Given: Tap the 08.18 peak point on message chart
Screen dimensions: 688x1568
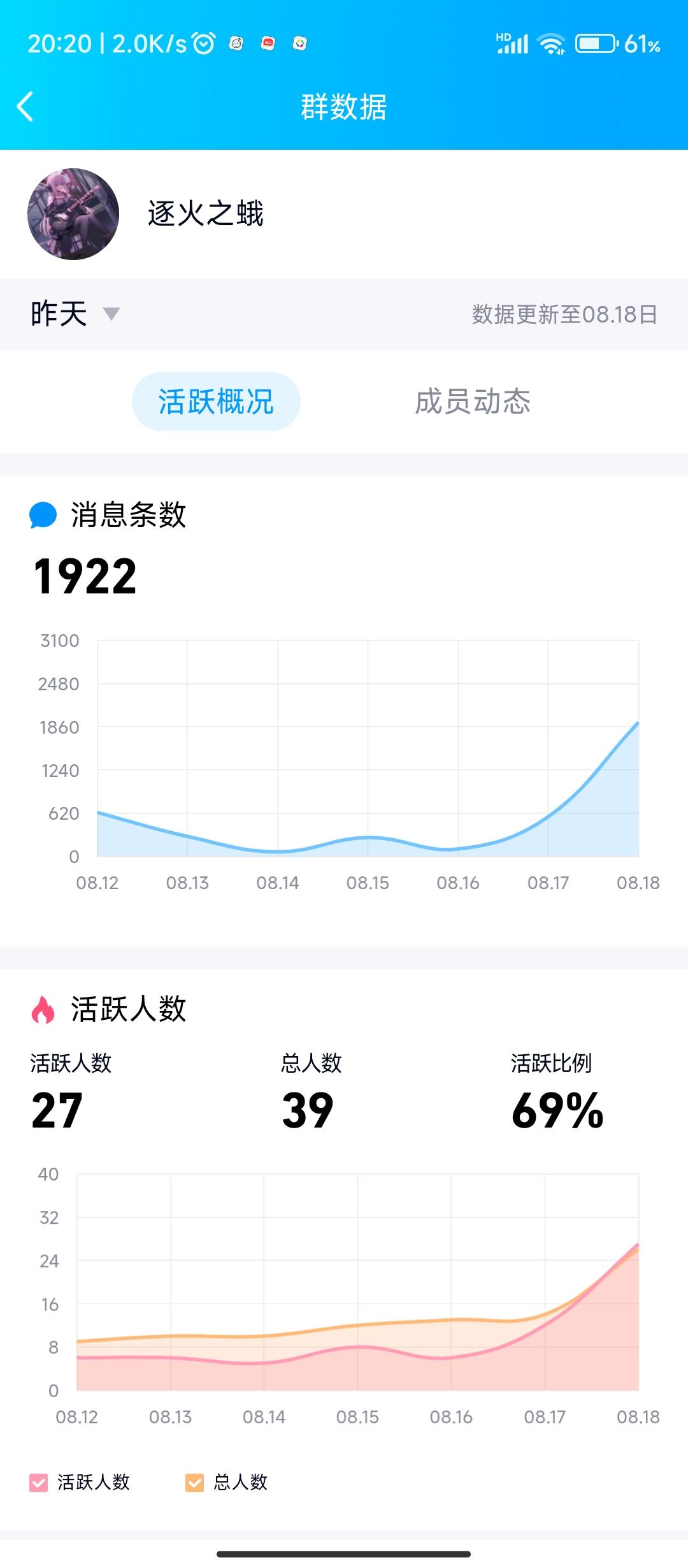Looking at the screenshot, I should (637, 723).
